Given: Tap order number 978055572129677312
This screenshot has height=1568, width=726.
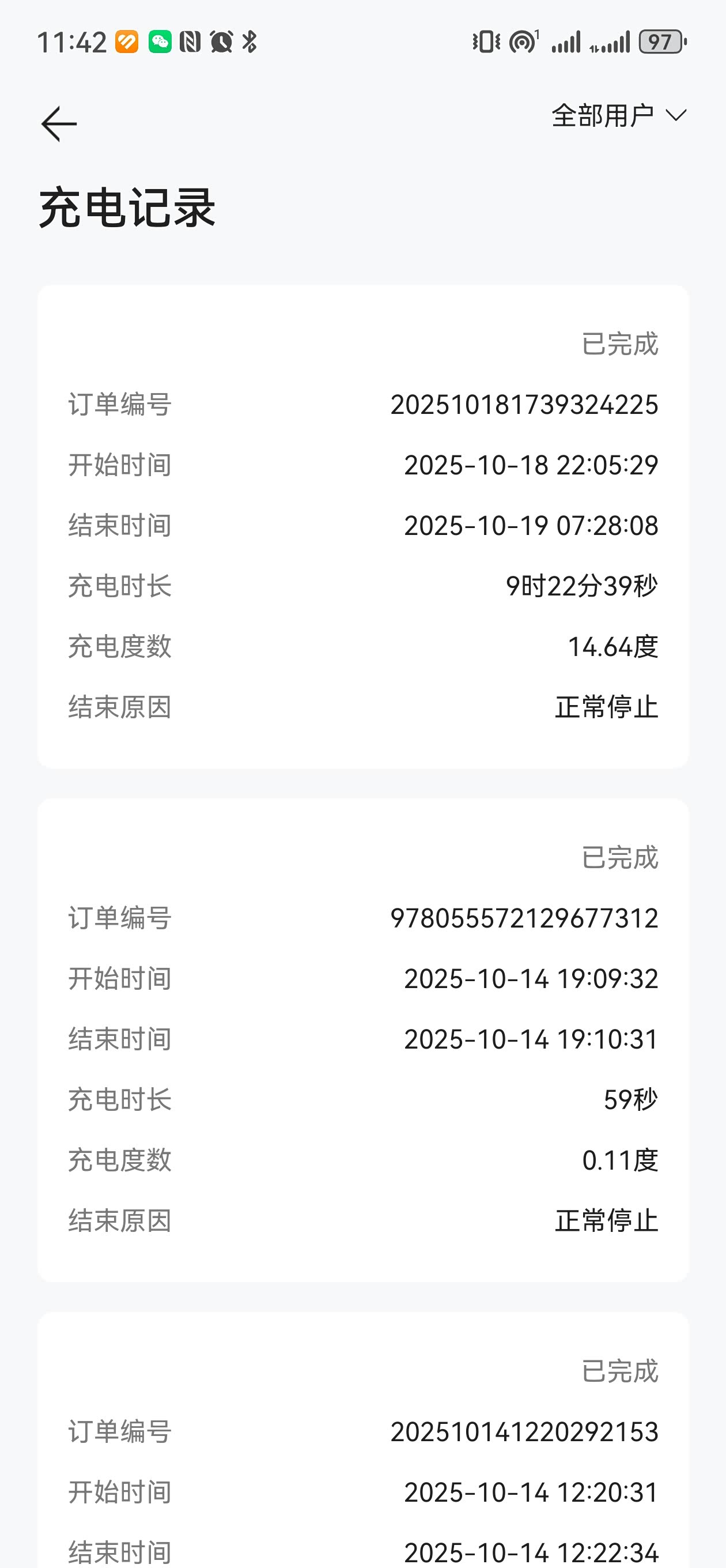Looking at the screenshot, I should (x=524, y=919).
